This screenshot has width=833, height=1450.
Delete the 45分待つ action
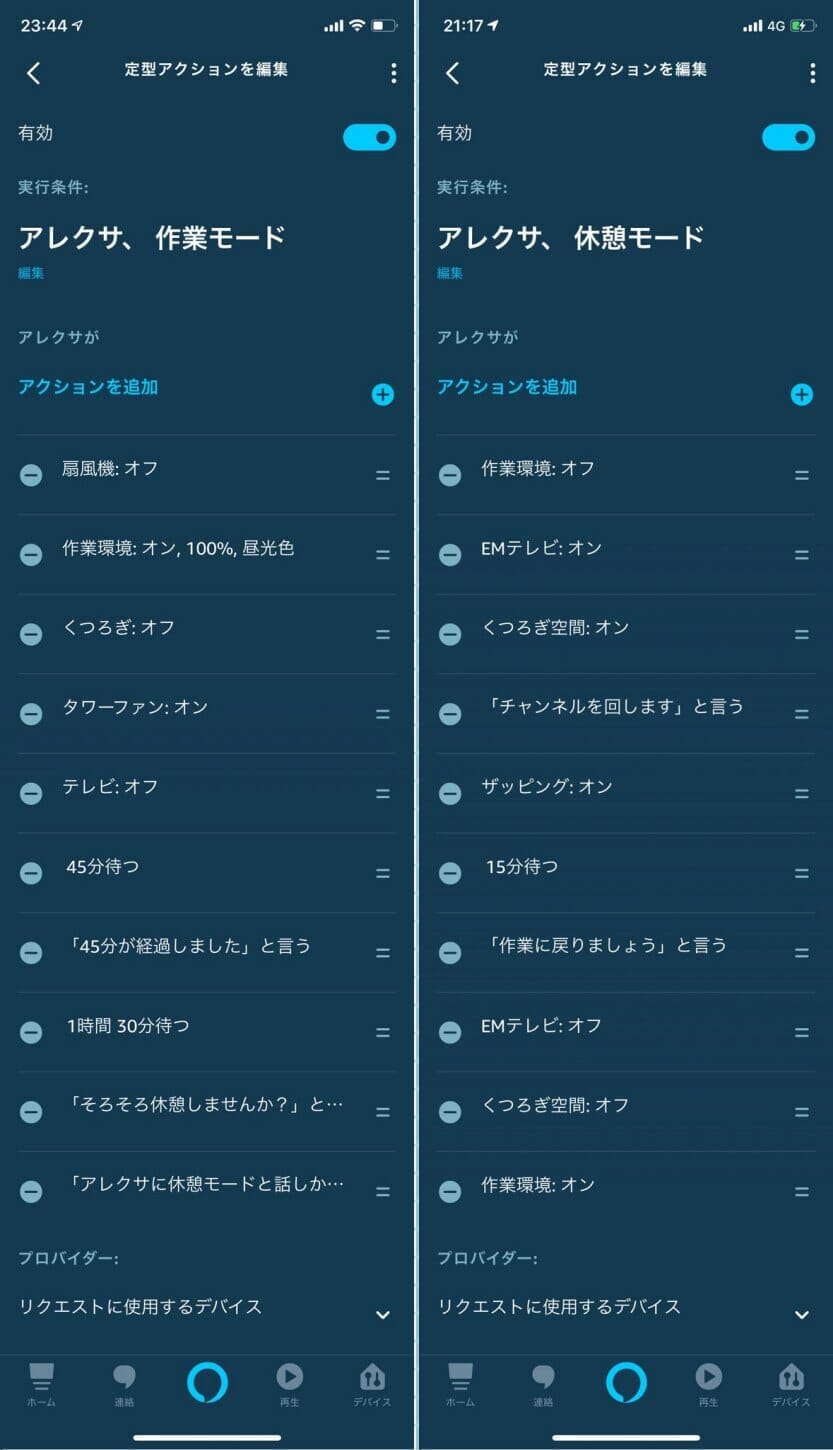click(31, 873)
